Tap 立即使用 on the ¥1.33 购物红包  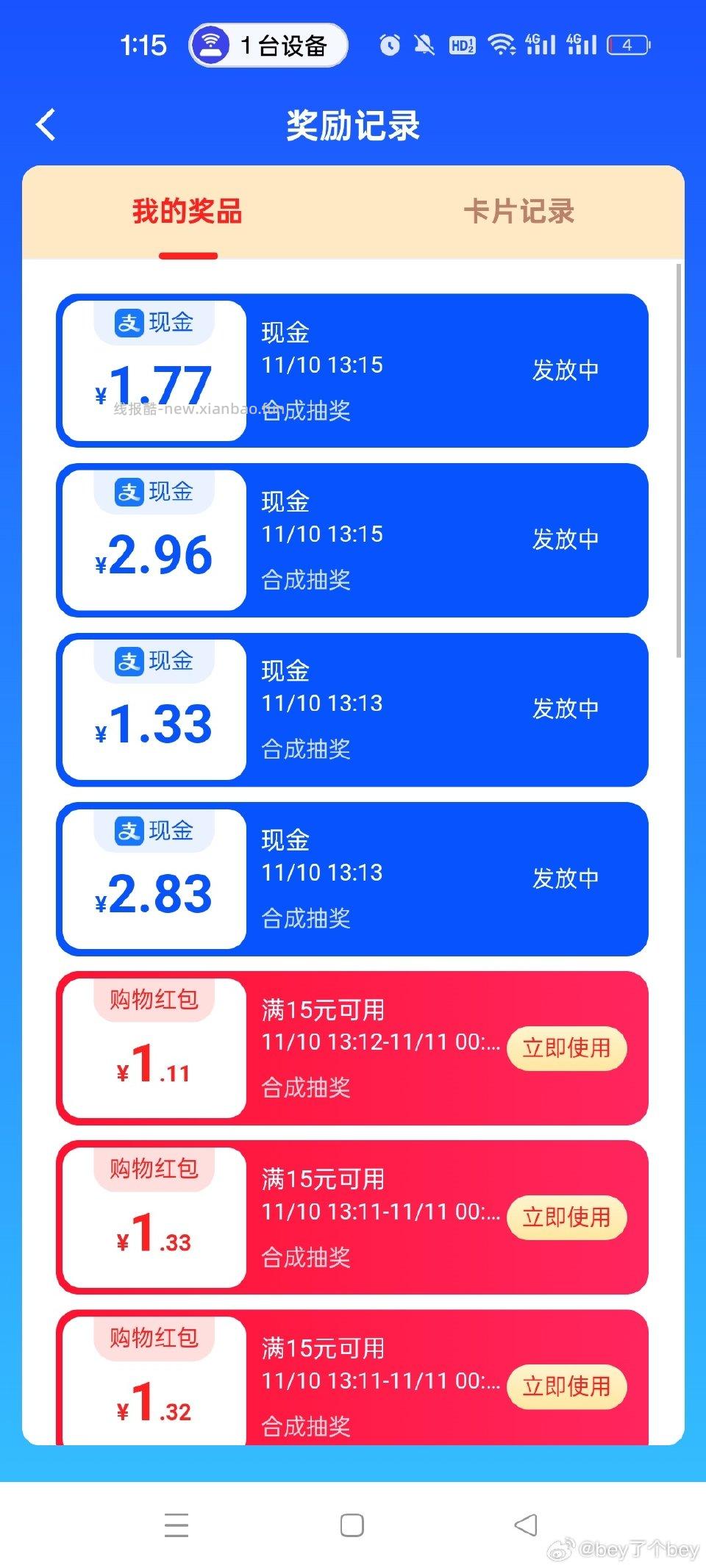[x=567, y=1217]
